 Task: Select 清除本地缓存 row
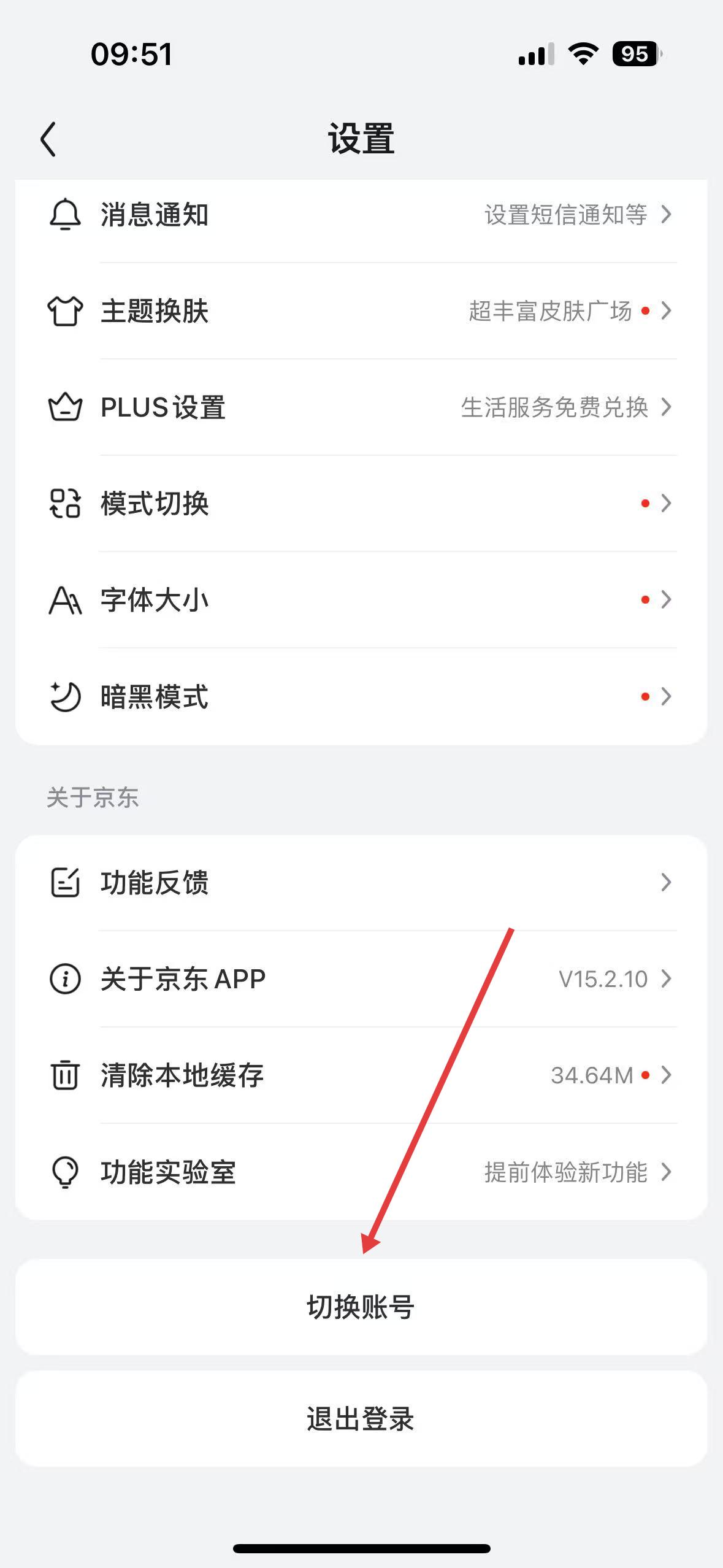[x=361, y=1075]
